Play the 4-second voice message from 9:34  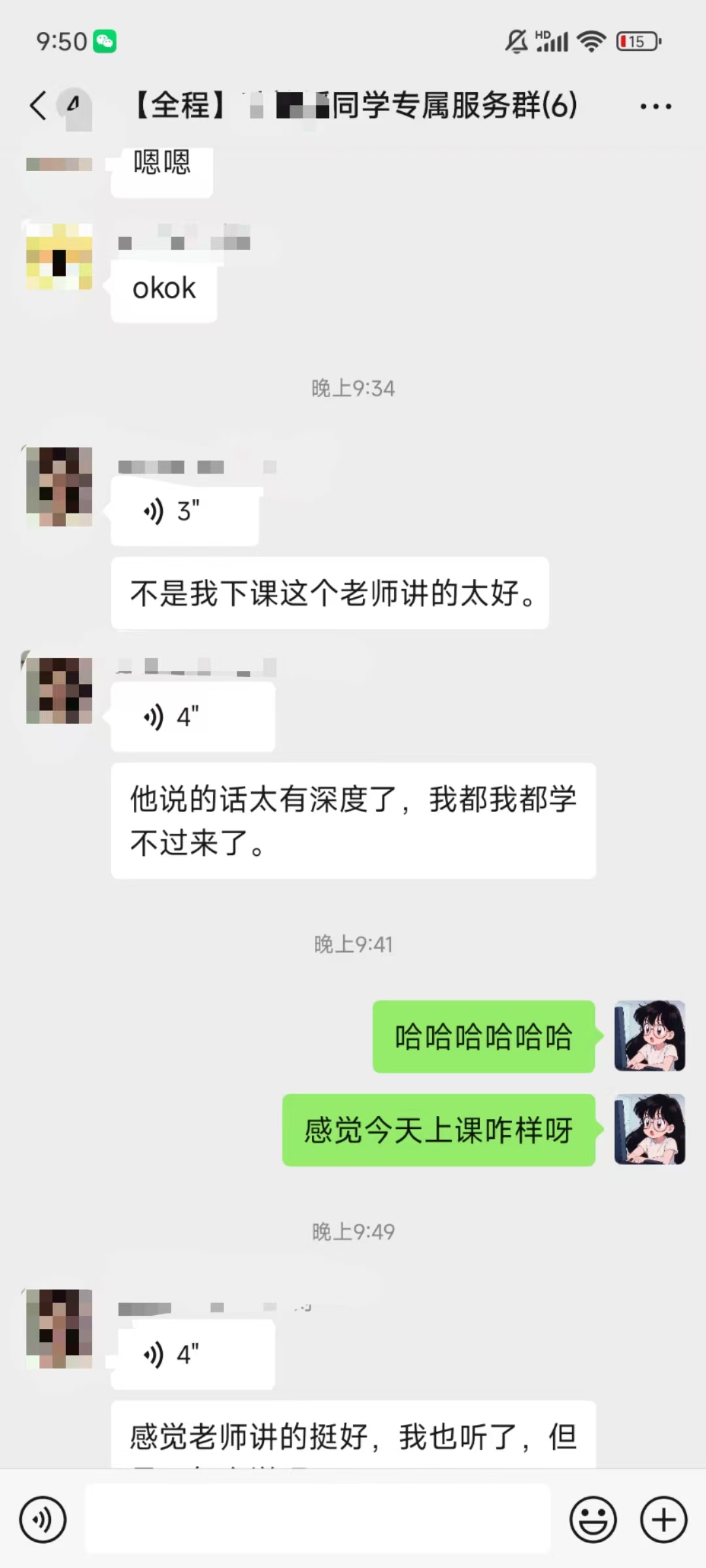click(192, 715)
